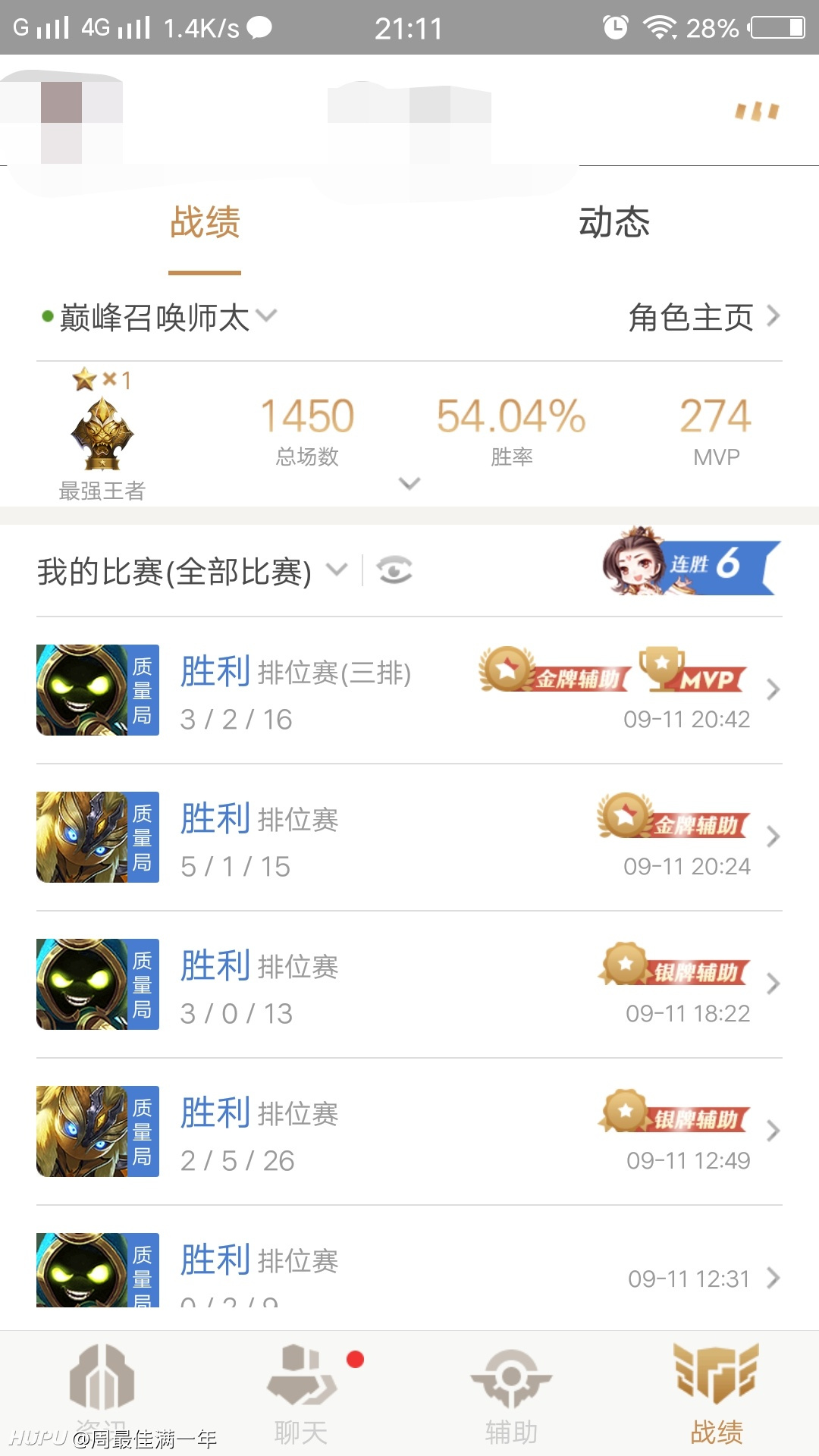Switch to the 动态 tab
Image resolution: width=819 pixels, height=1456 pixels.
pyautogui.click(x=613, y=222)
